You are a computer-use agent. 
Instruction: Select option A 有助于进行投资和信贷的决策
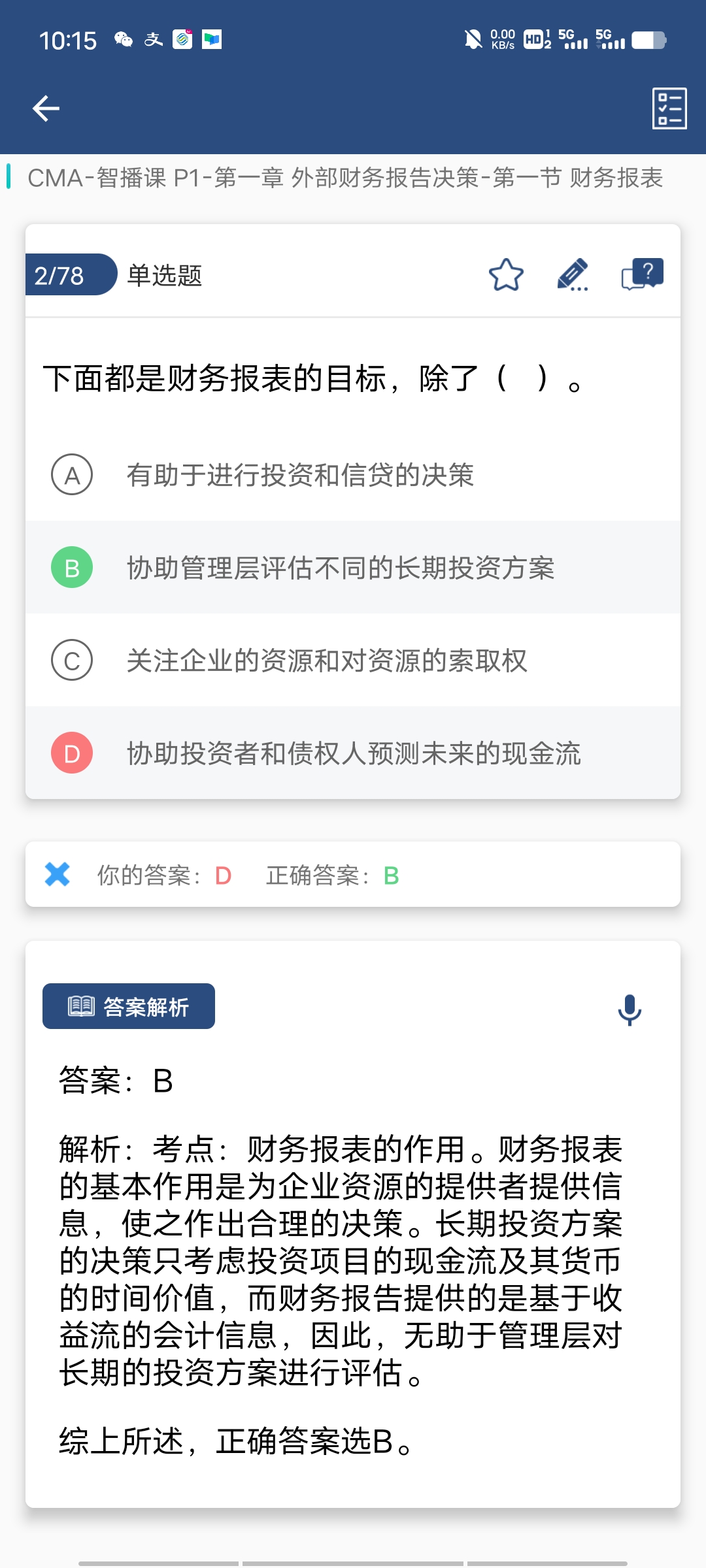pos(300,475)
